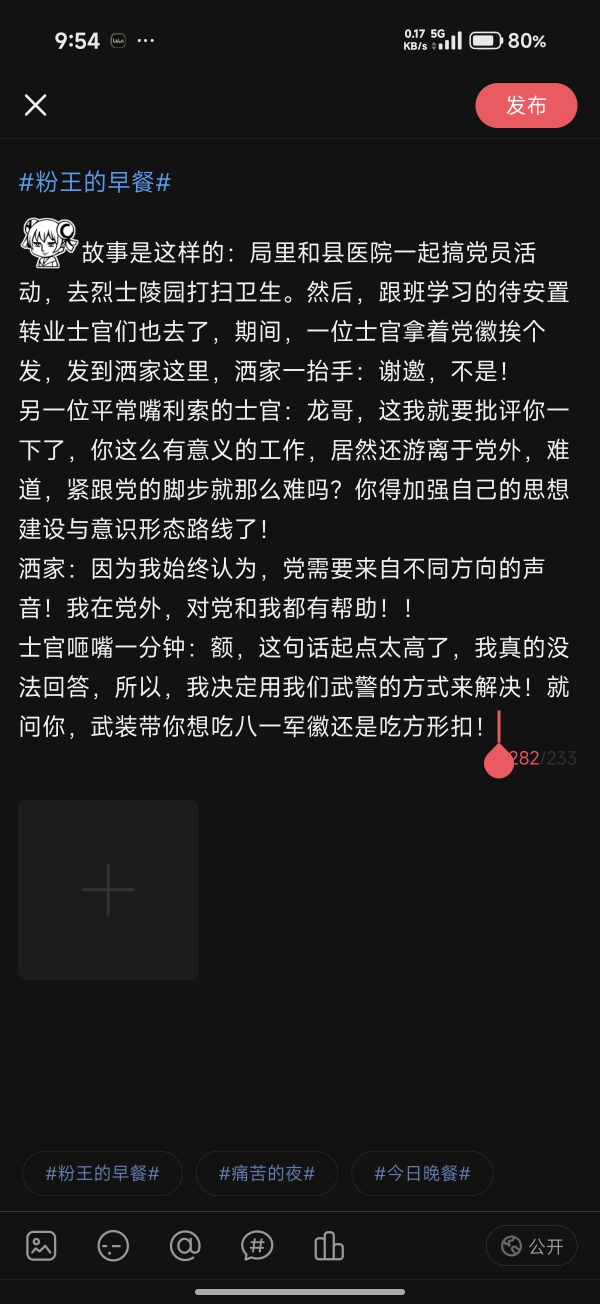Image resolution: width=600 pixels, height=1304 pixels.
Task: Insert a topic with the hashtag icon
Action: point(257,1246)
